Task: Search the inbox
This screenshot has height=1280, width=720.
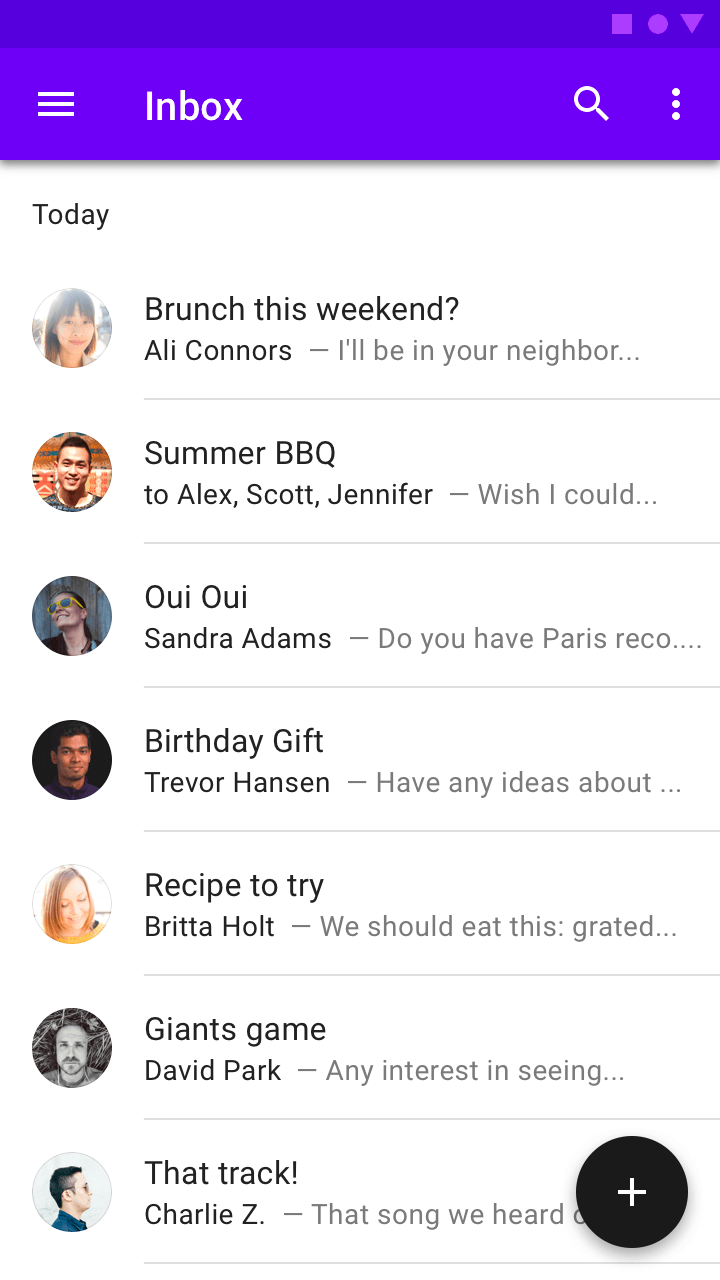Action: pyautogui.click(x=591, y=104)
